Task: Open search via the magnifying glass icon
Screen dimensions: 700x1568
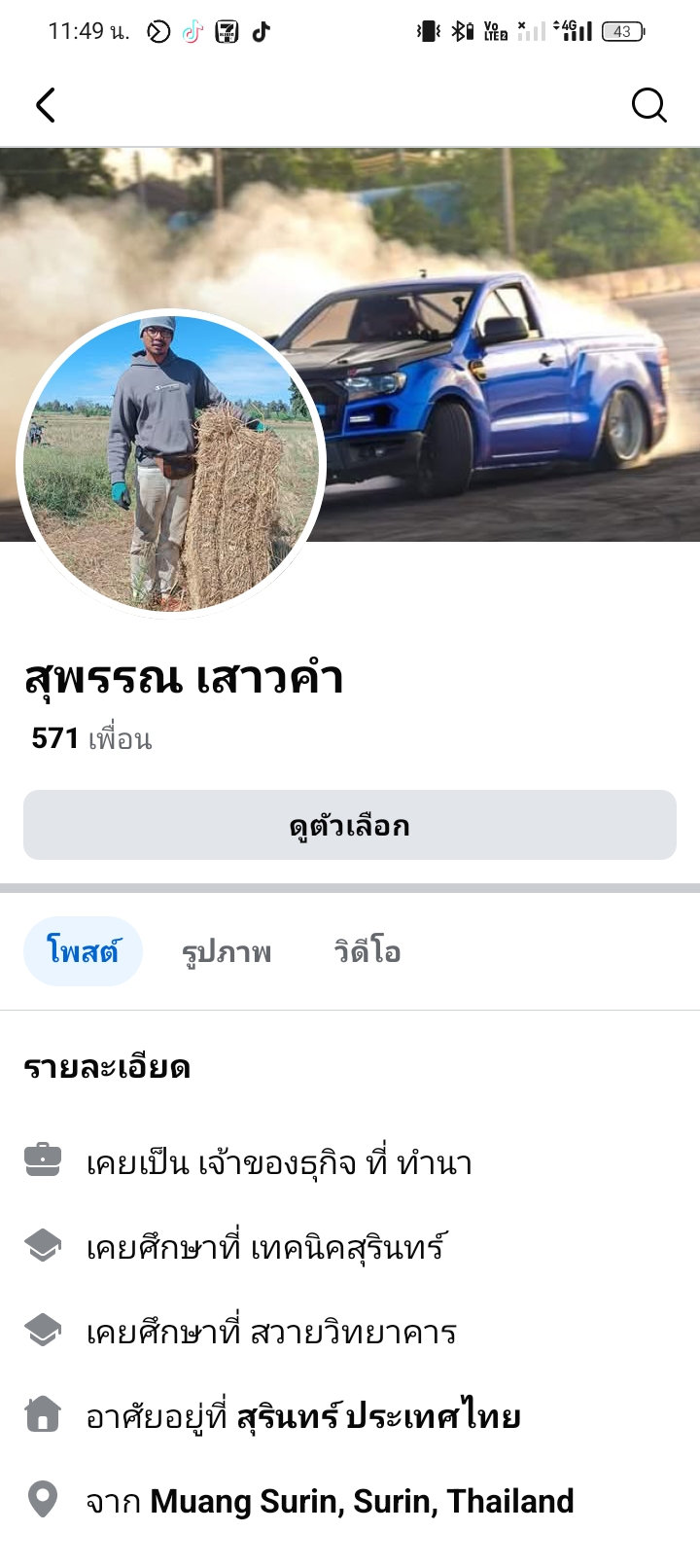Action: tap(648, 105)
